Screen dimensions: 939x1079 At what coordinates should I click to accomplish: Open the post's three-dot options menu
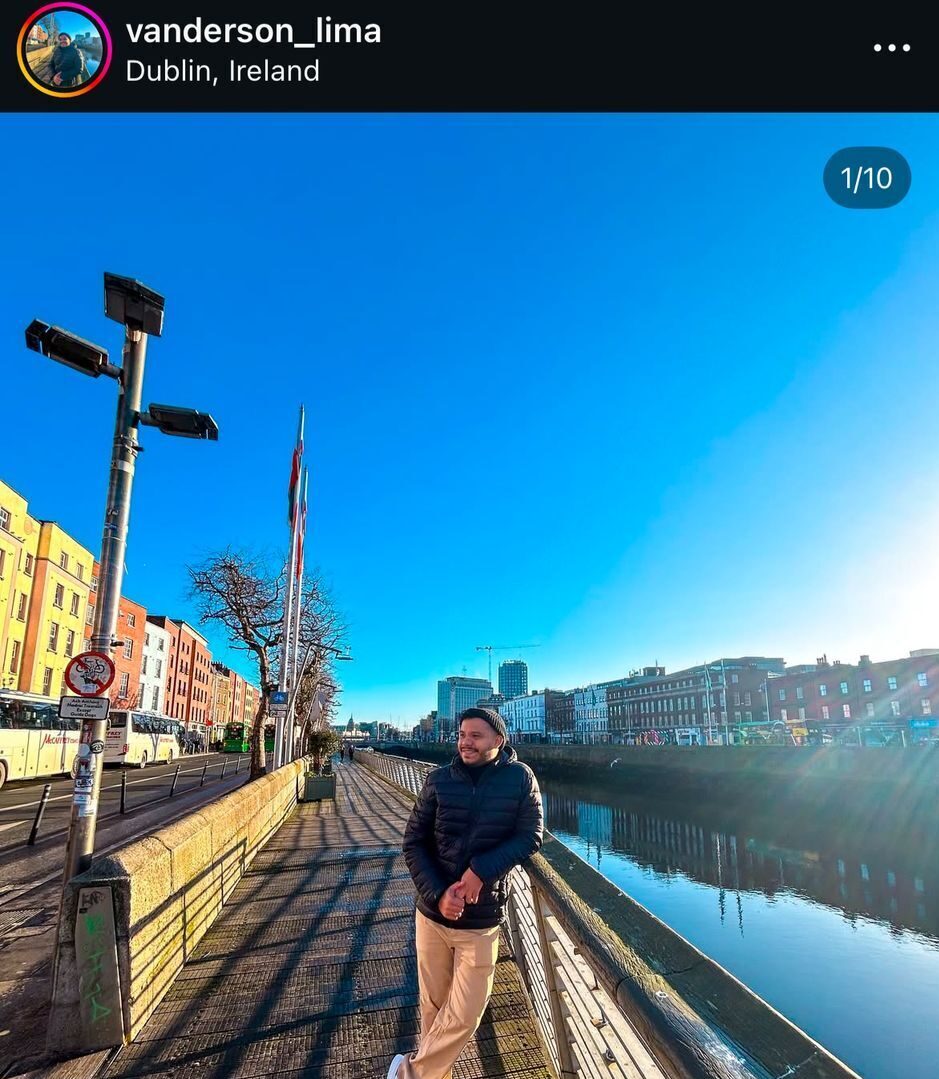click(x=891, y=47)
